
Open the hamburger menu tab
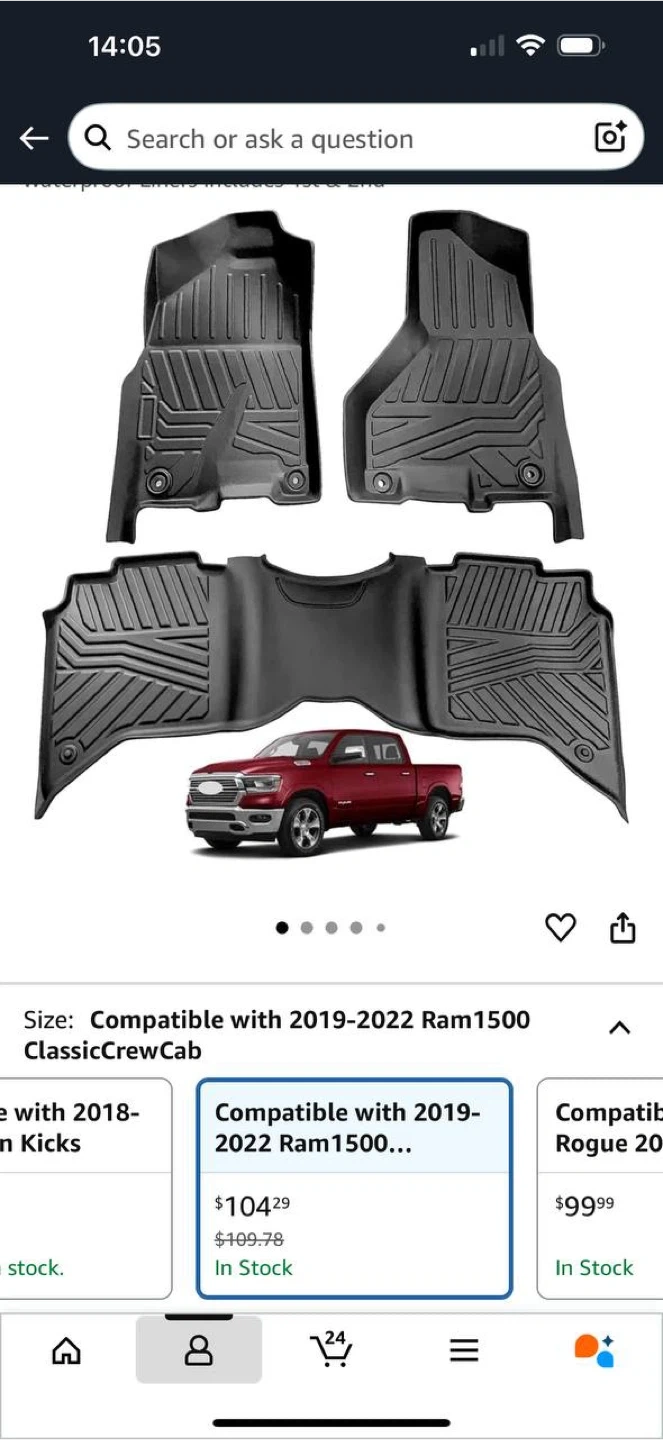(x=464, y=1351)
